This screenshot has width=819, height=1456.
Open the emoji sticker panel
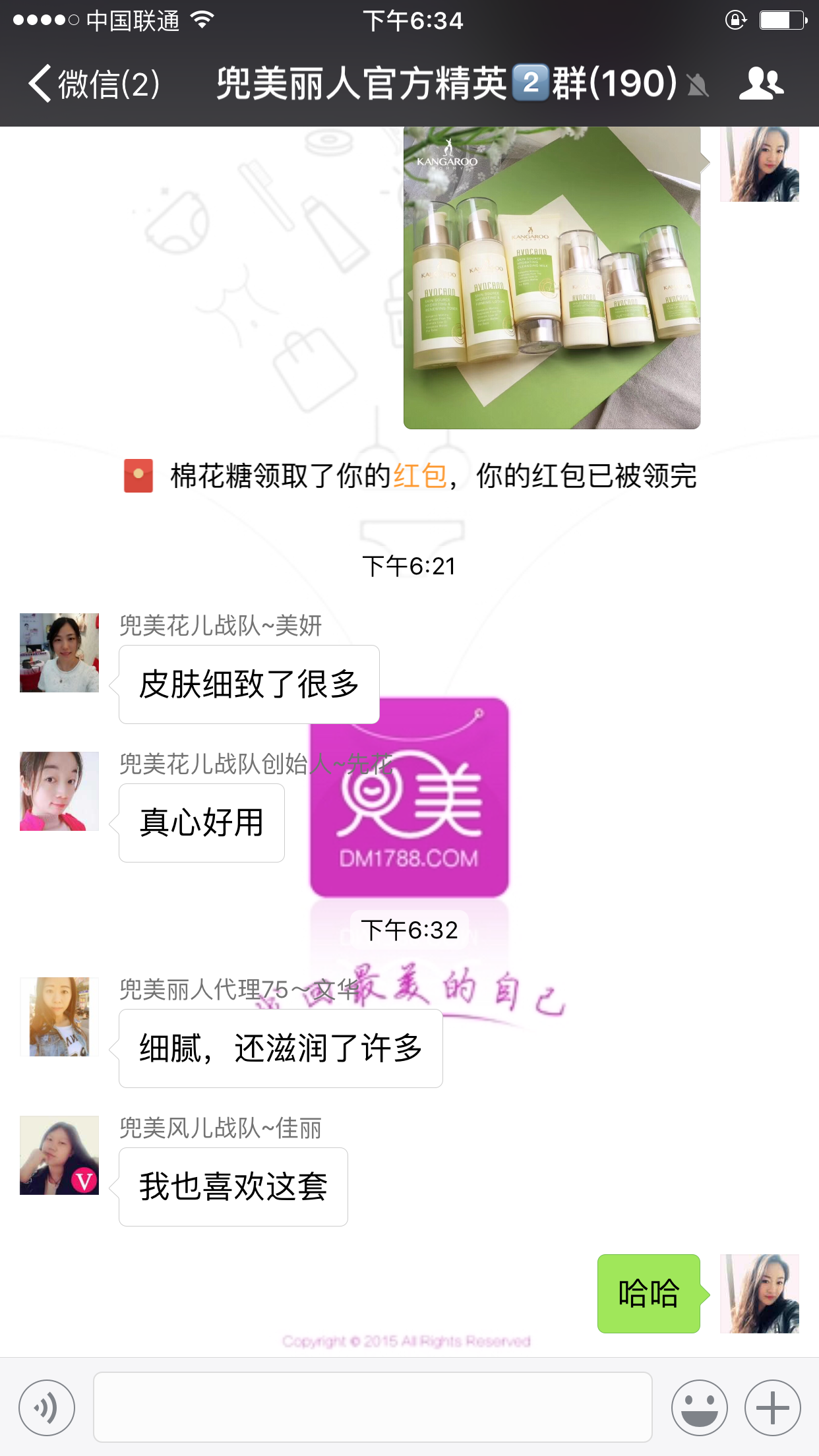[699, 1408]
